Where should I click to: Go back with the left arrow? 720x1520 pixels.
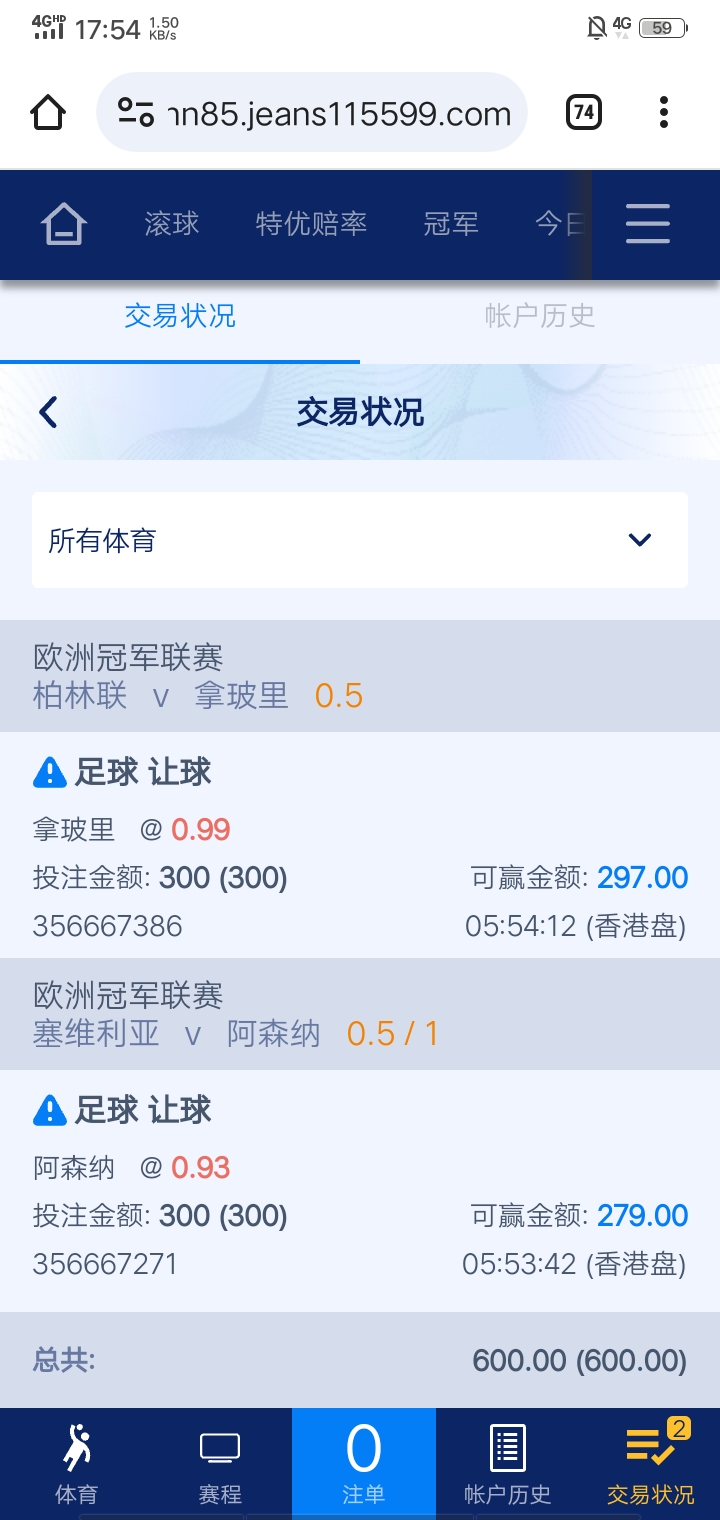pos(48,412)
